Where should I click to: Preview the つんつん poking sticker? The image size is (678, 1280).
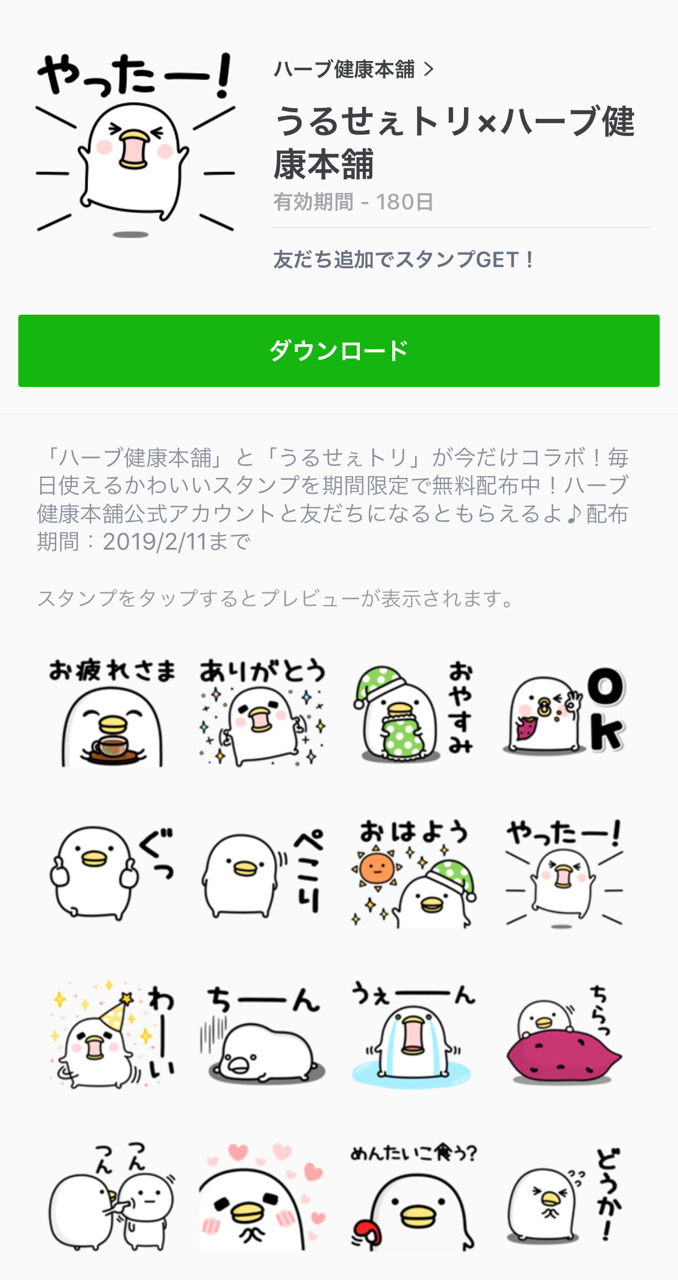coord(112,1196)
